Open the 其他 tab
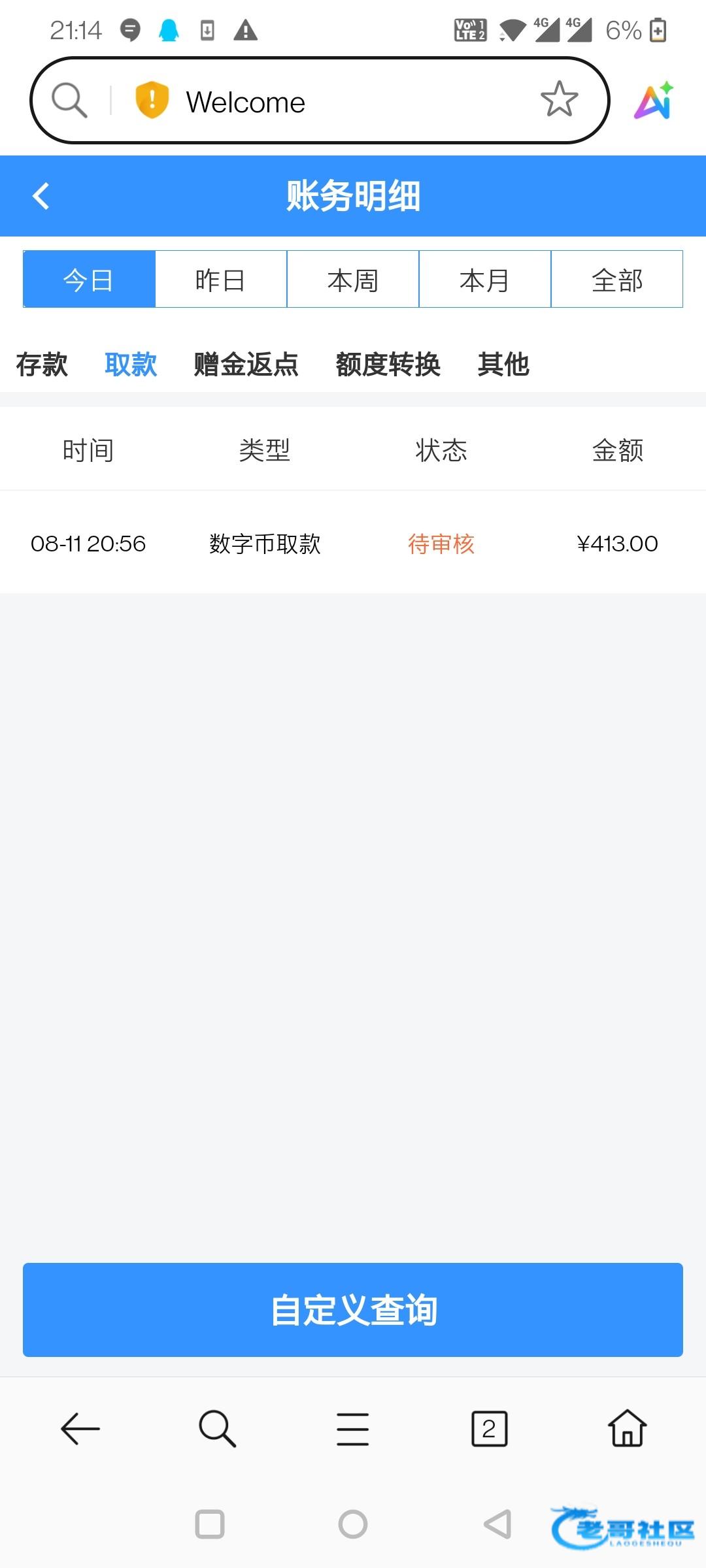This screenshot has width=706, height=1568. tap(503, 365)
